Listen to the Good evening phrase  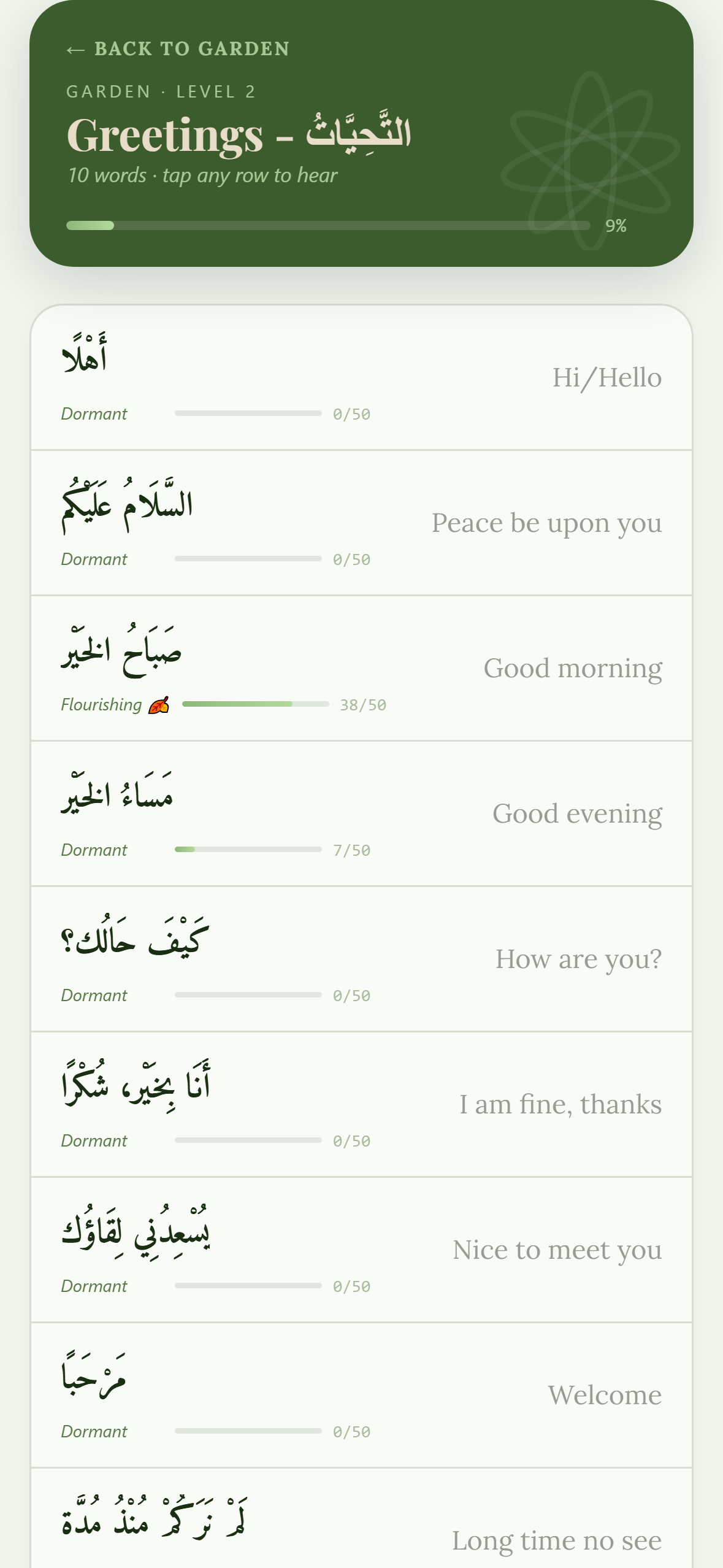click(x=361, y=814)
